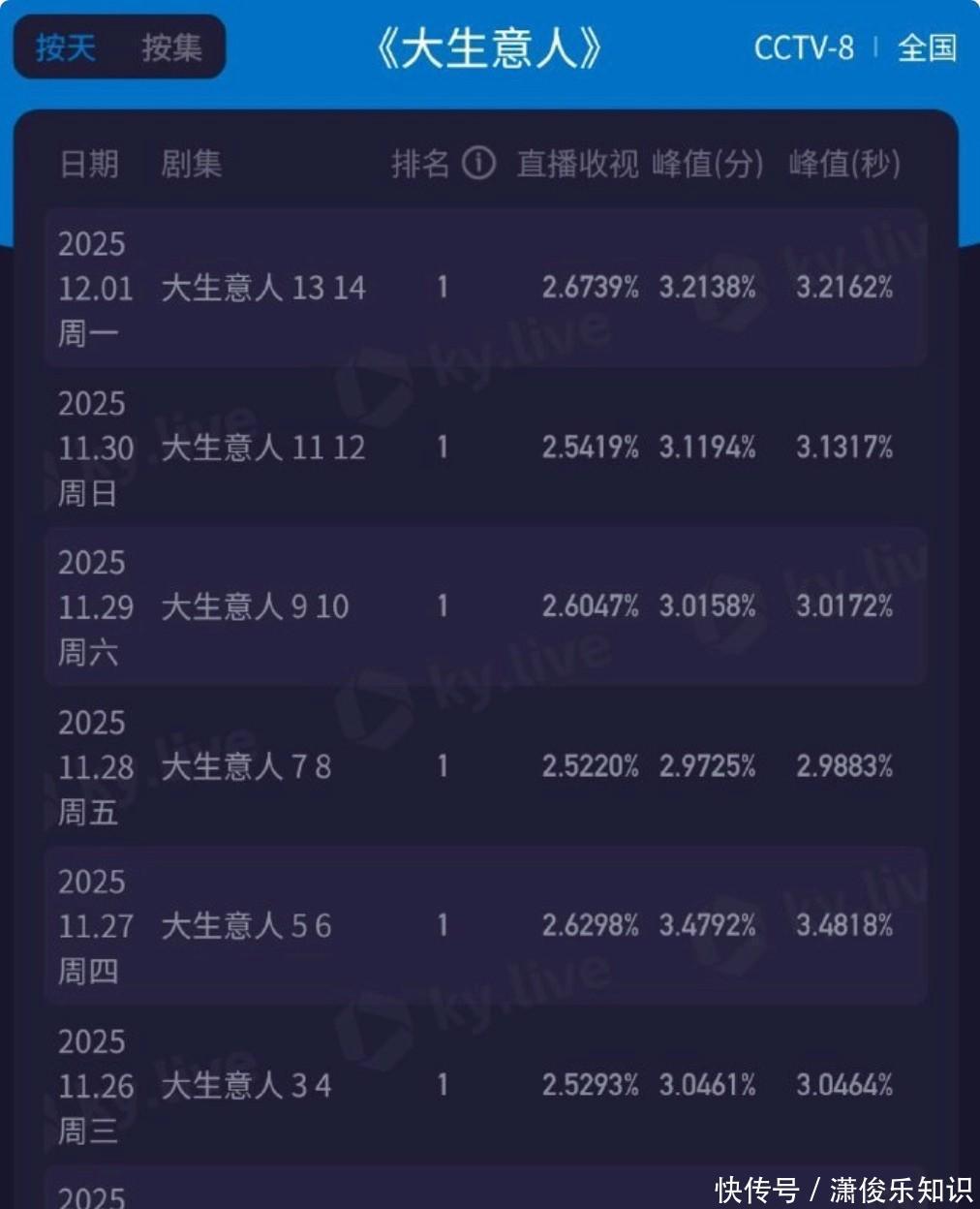Screen dimensions: 980x1209
Task: Open the info icon beside 排名
Action: (x=478, y=164)
